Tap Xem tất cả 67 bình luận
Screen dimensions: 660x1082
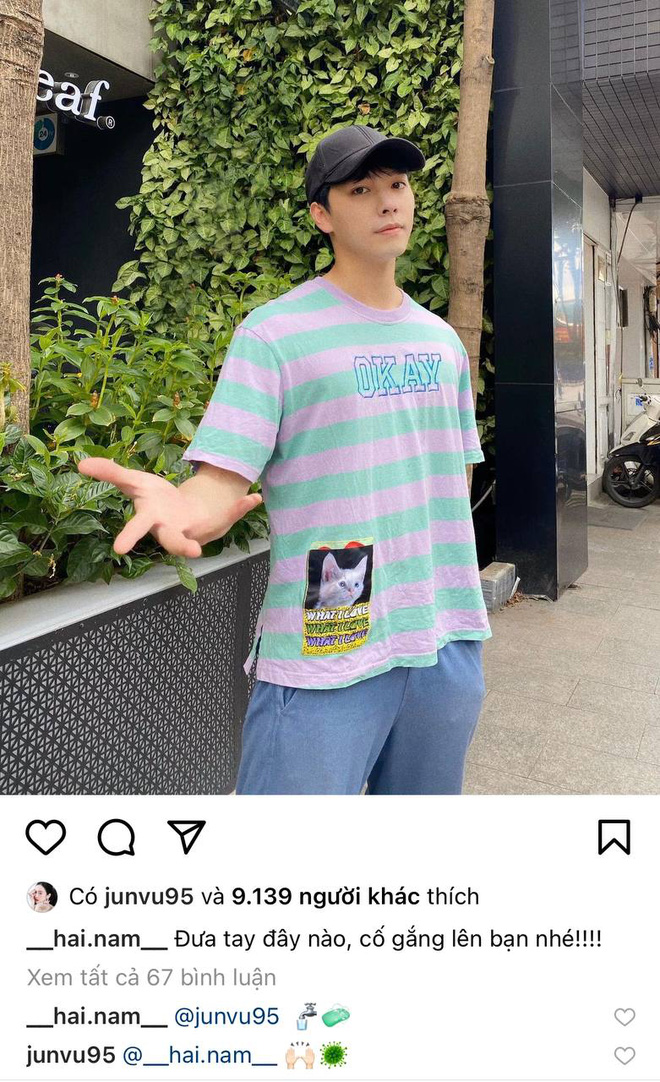pos(151,977)
